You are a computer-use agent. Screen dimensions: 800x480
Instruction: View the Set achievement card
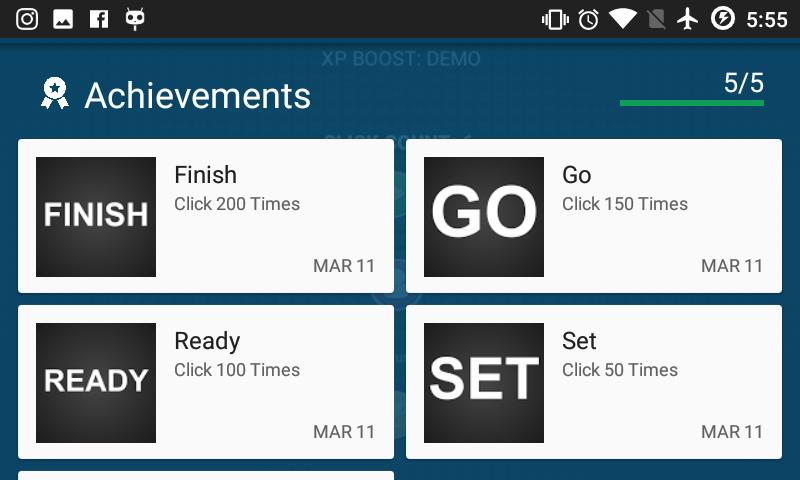click(593, 382)
